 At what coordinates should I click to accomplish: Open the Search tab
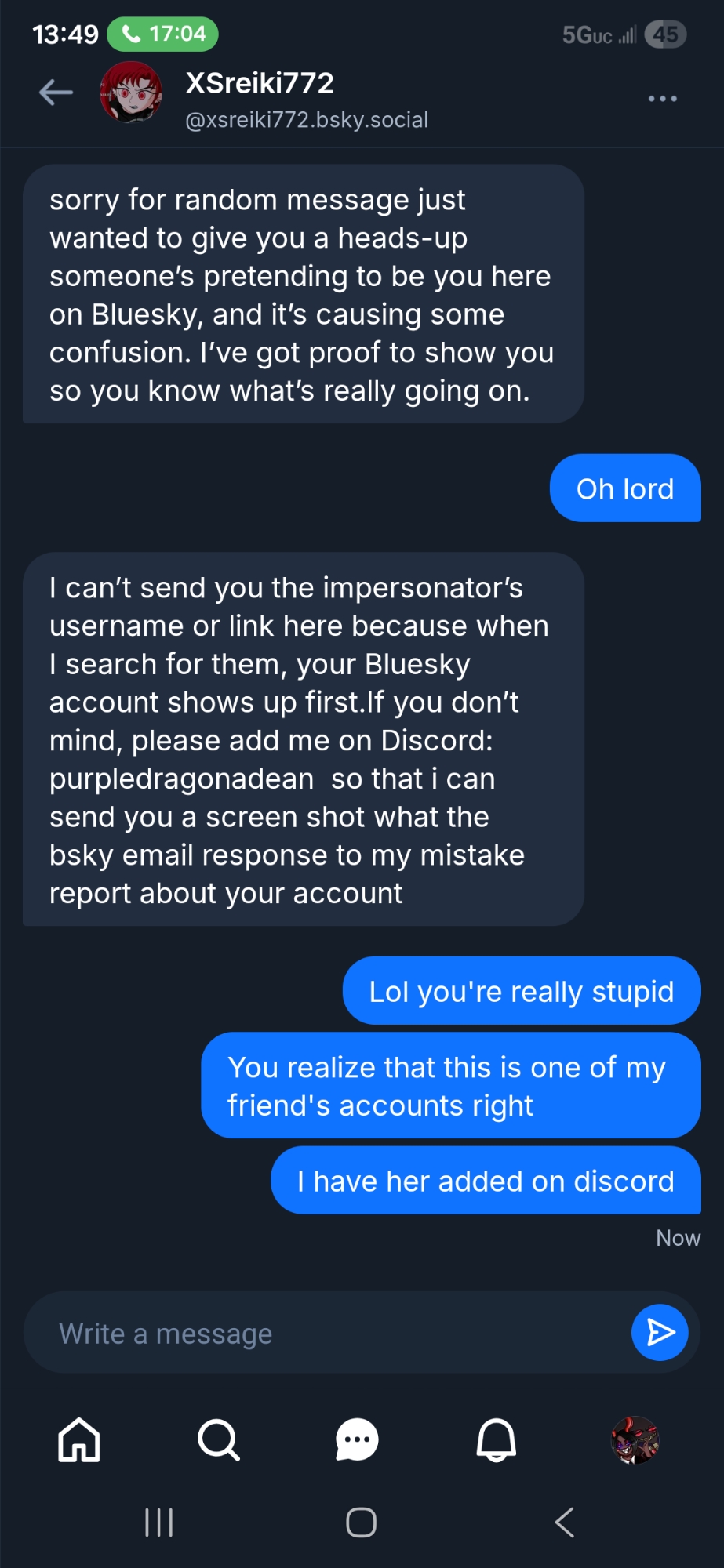(218, 1440)
